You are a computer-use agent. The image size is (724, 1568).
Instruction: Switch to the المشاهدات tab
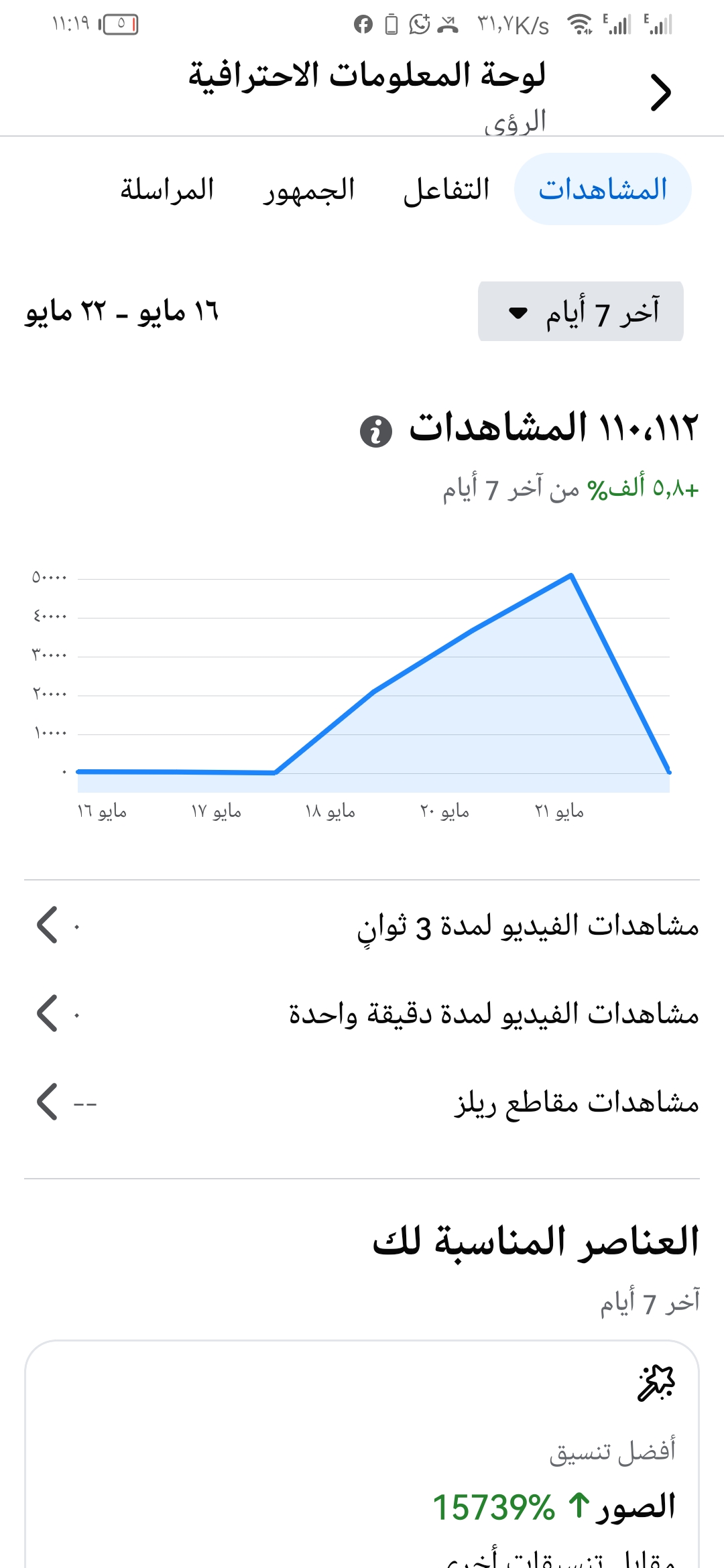point(603,190)
